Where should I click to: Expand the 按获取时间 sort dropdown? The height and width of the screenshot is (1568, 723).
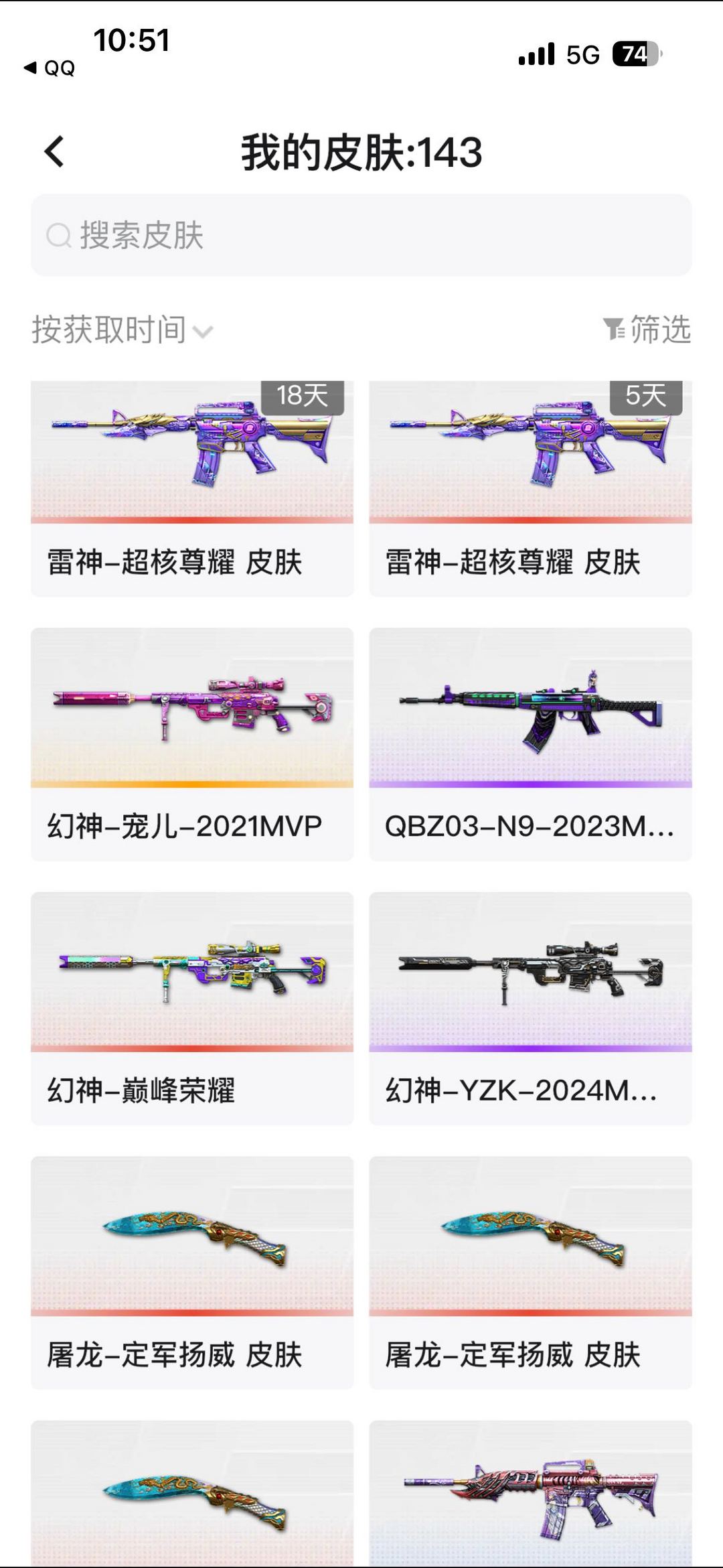point(122,330)
